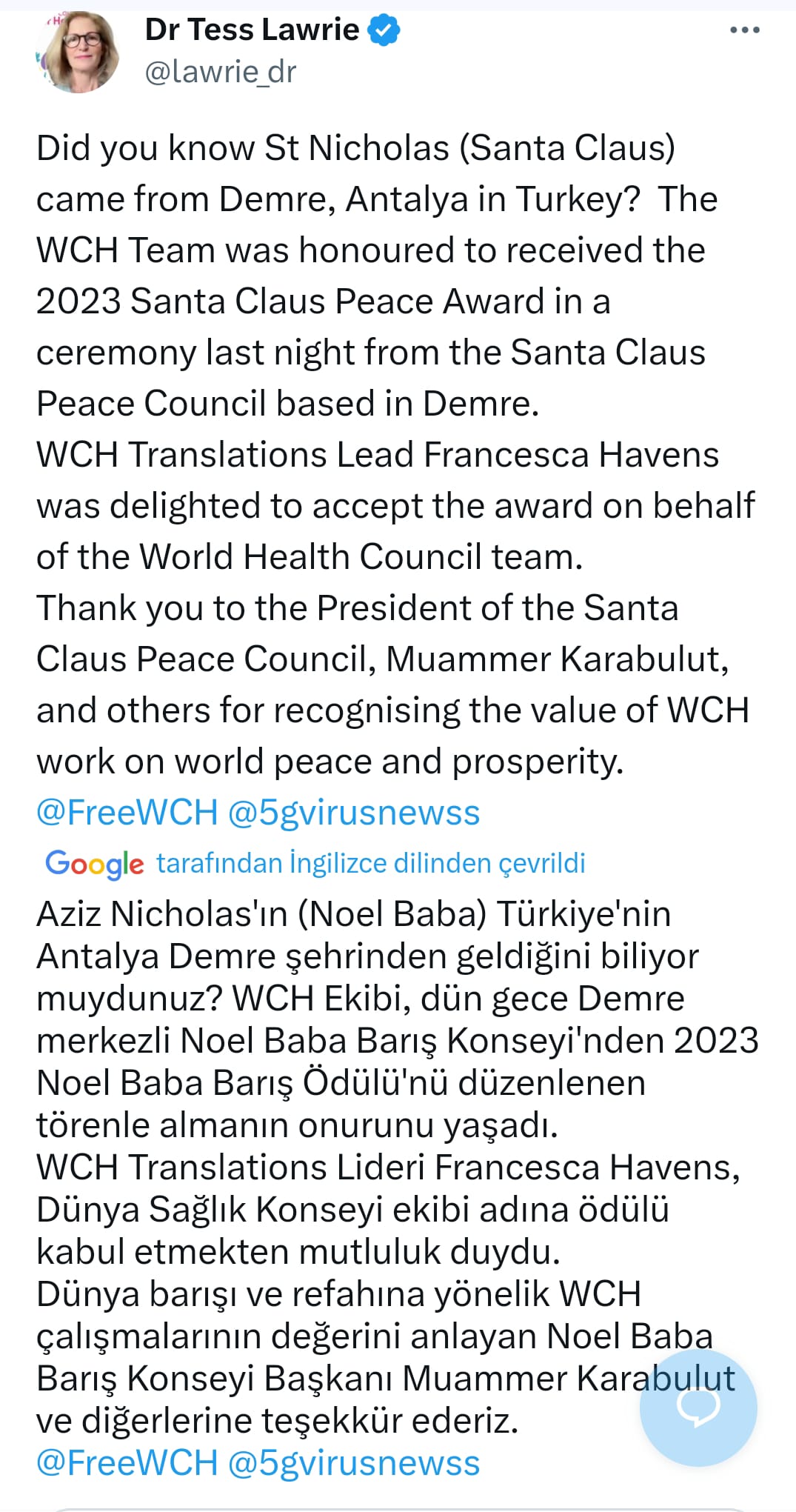Open @FreeWCH mention in the Turkish translation

pyautogui.click(x=127, y=1463)
